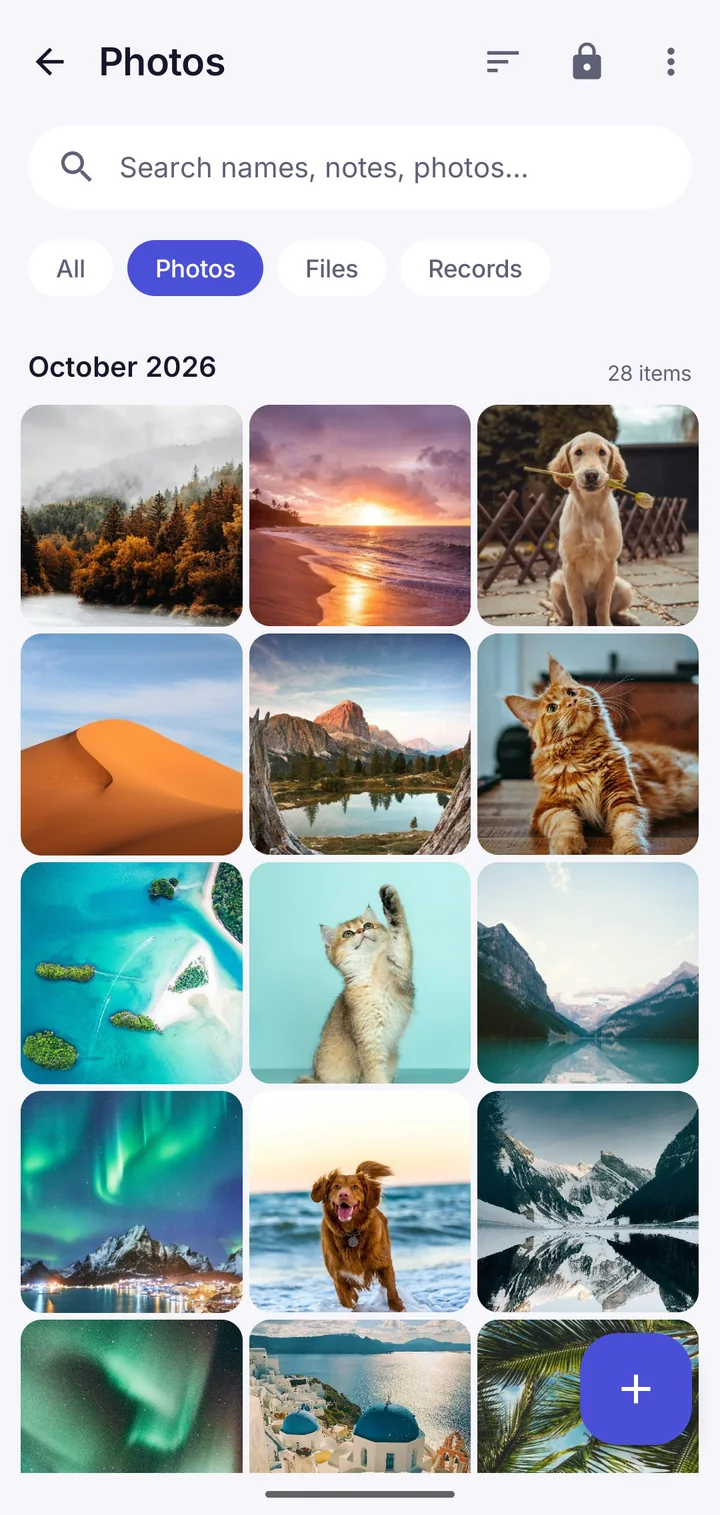The height and width of the screenshot is (1515, 720).
Task: Open the overflow menu
Action: point(671,62)
